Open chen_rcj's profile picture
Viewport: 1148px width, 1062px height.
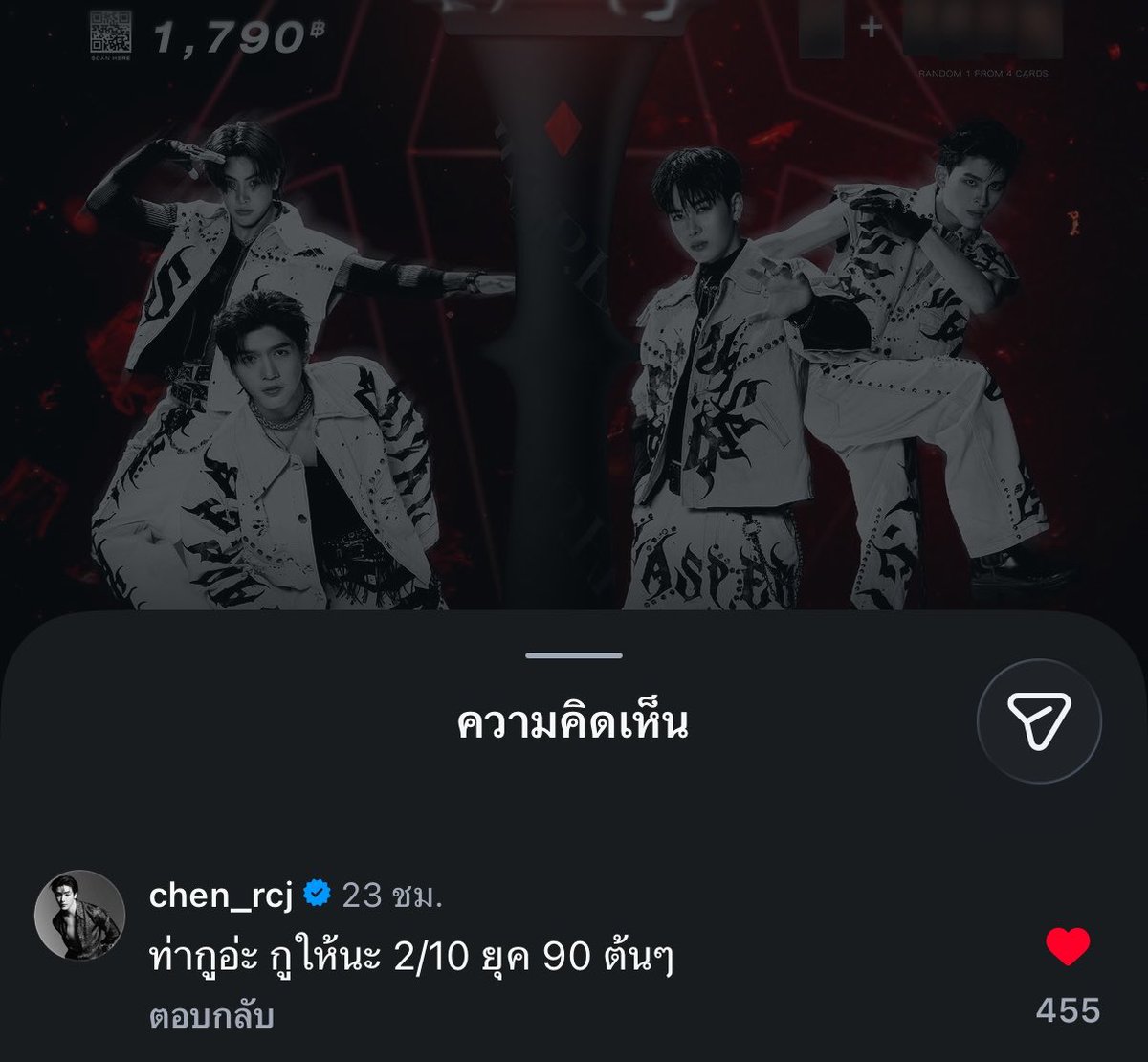pos(80,916)
